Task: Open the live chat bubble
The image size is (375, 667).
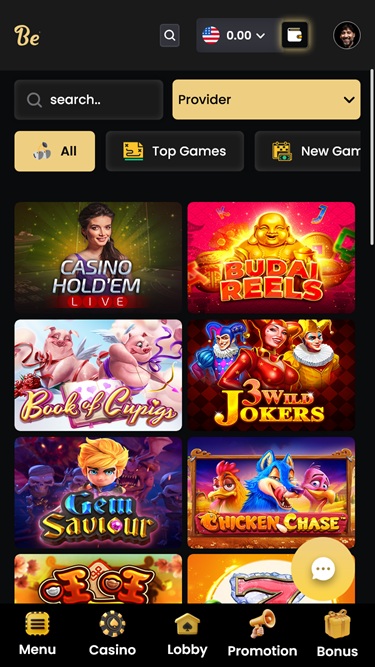Action: tap(324, 569)
